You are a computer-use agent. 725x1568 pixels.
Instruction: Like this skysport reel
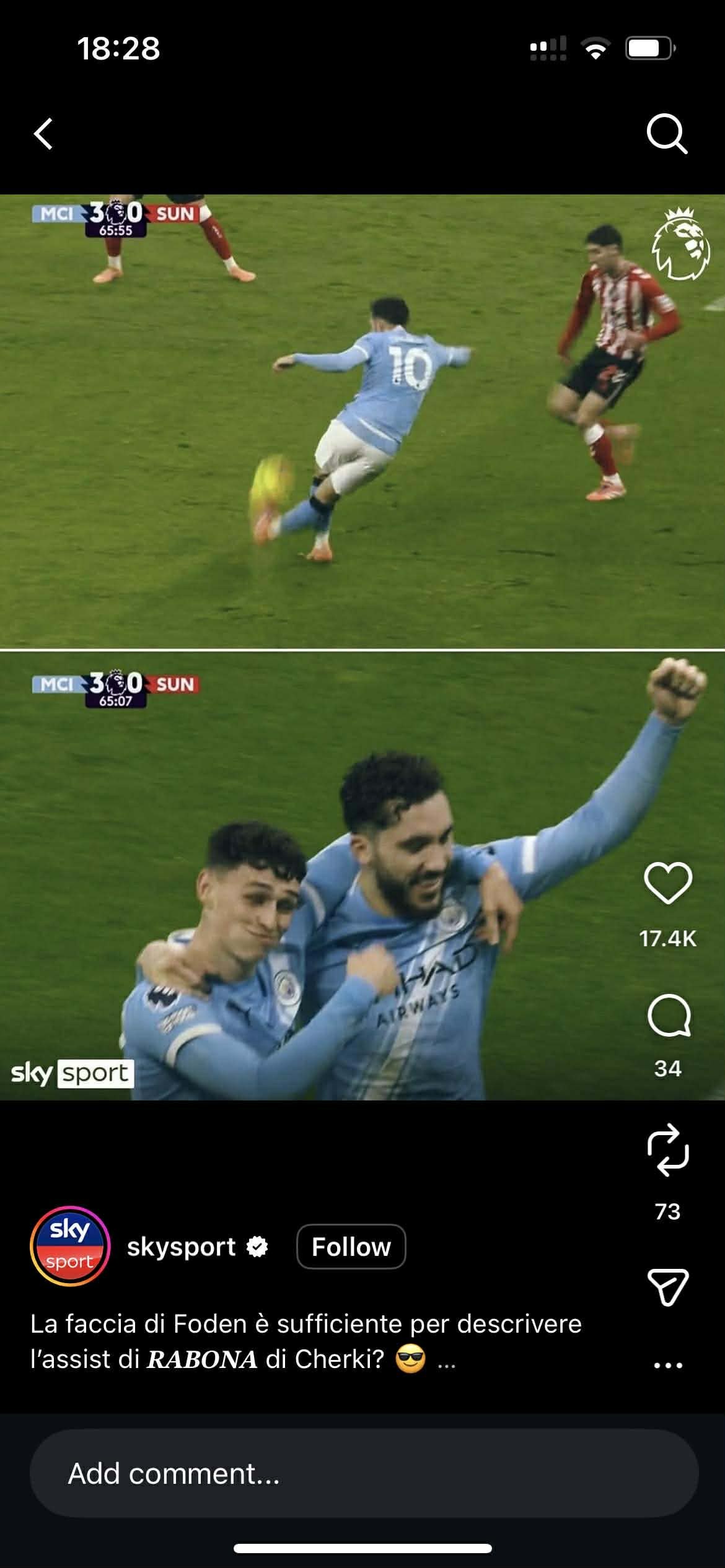click(667, 883)
